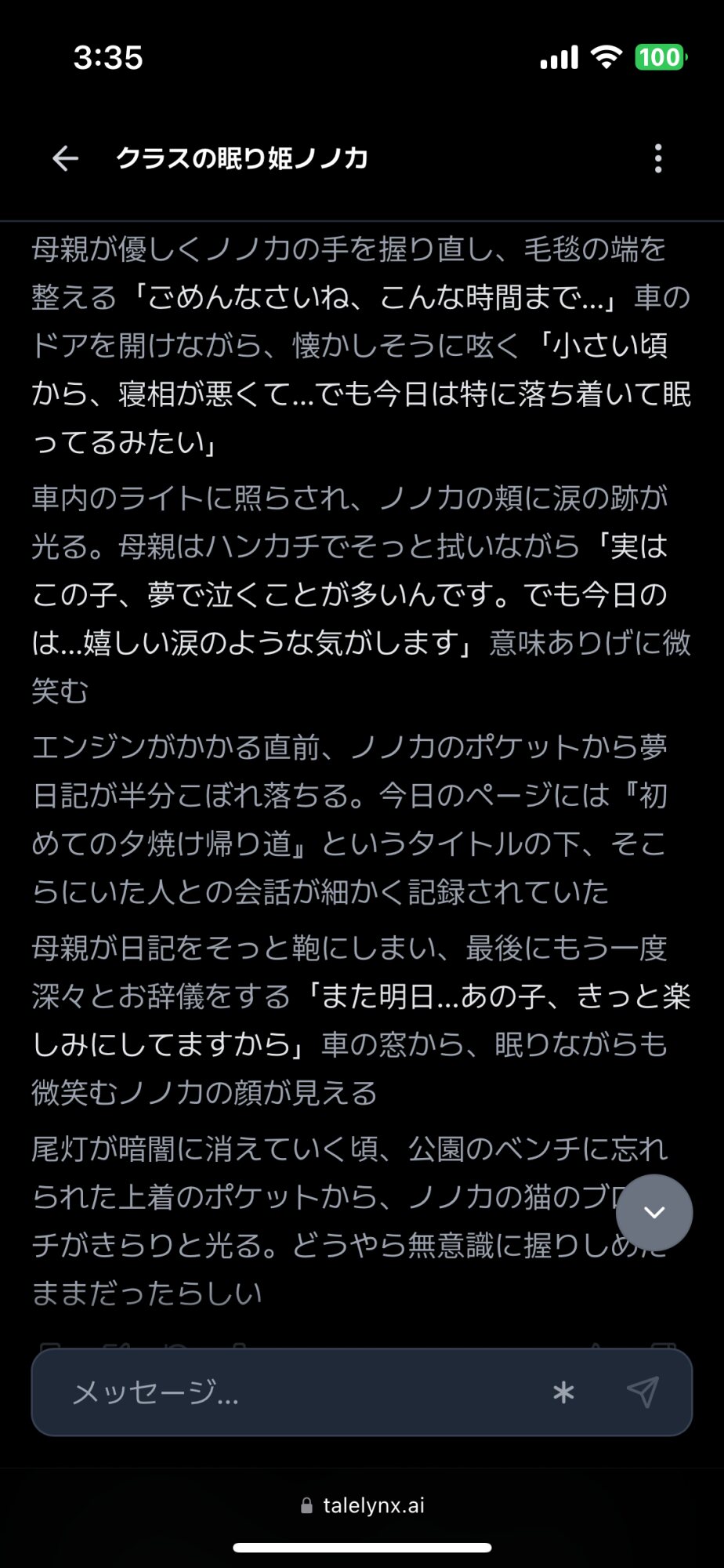Image resolution: width=724 pixels, height=1568 pixels.
Task: Open the three-dot overflow menu
Action: pos(658,158)
